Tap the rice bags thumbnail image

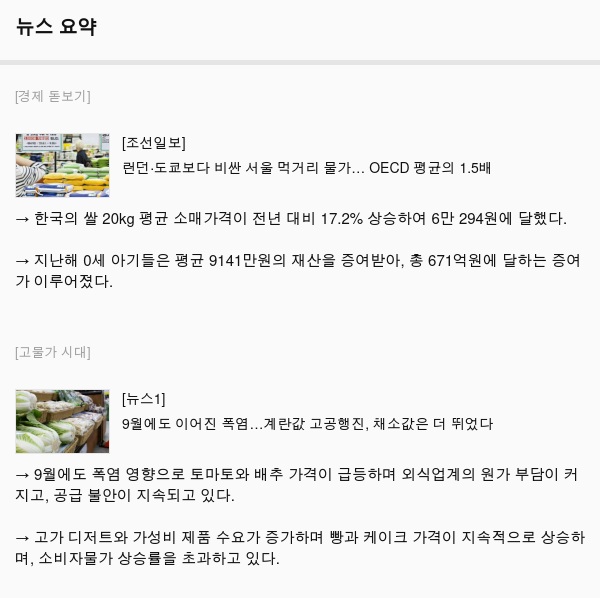coord(62,165)
